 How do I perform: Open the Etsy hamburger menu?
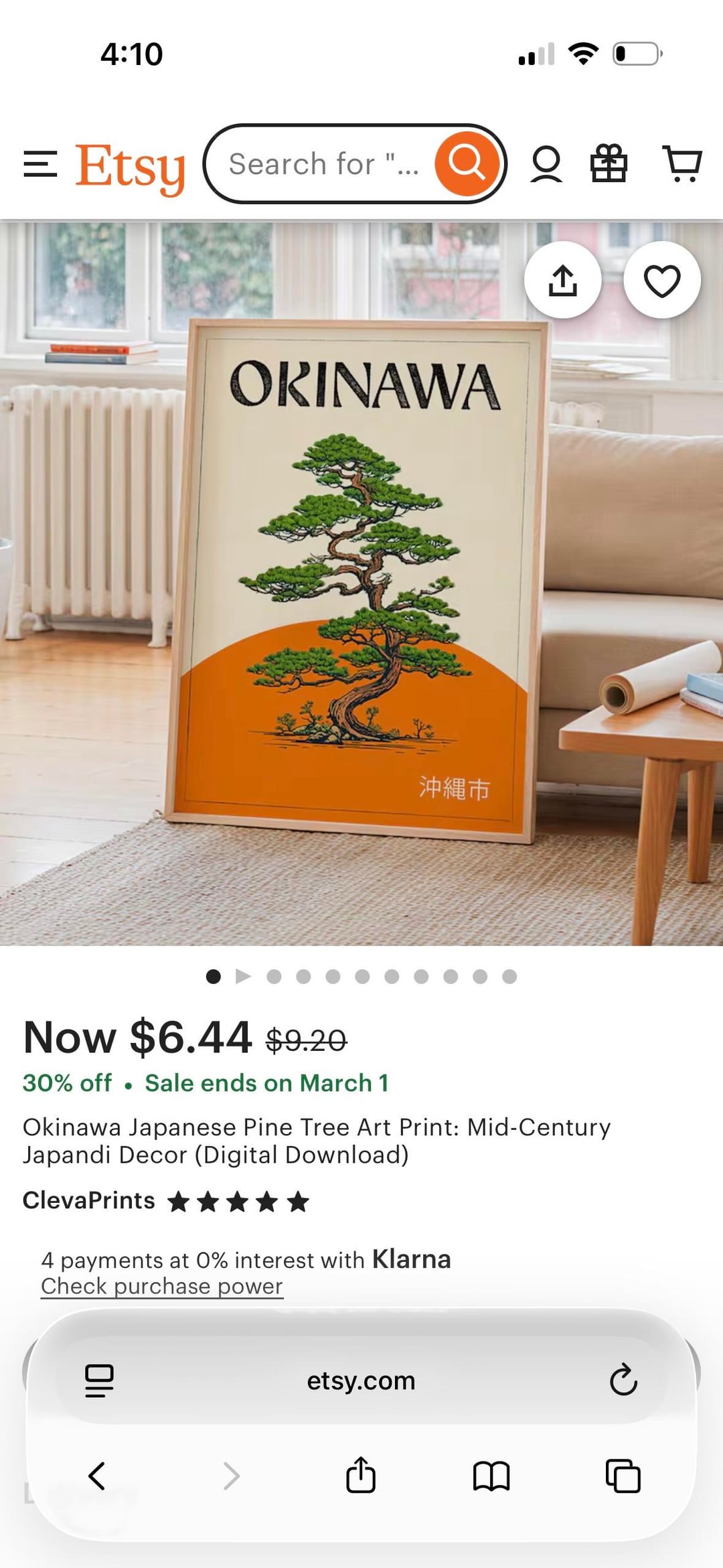[x=40, y=164]
